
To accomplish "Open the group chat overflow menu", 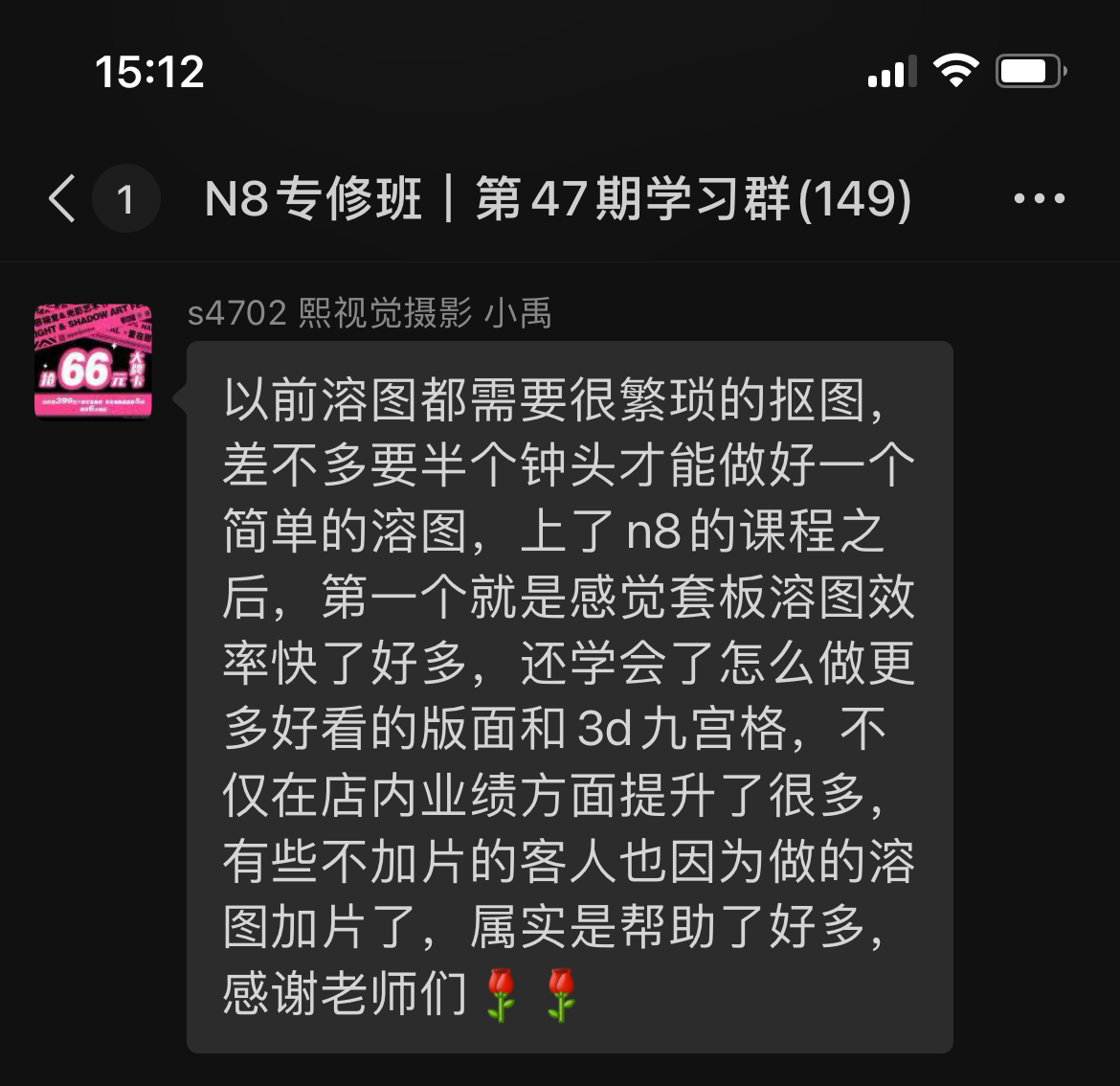I will (x=1039, y=199).
